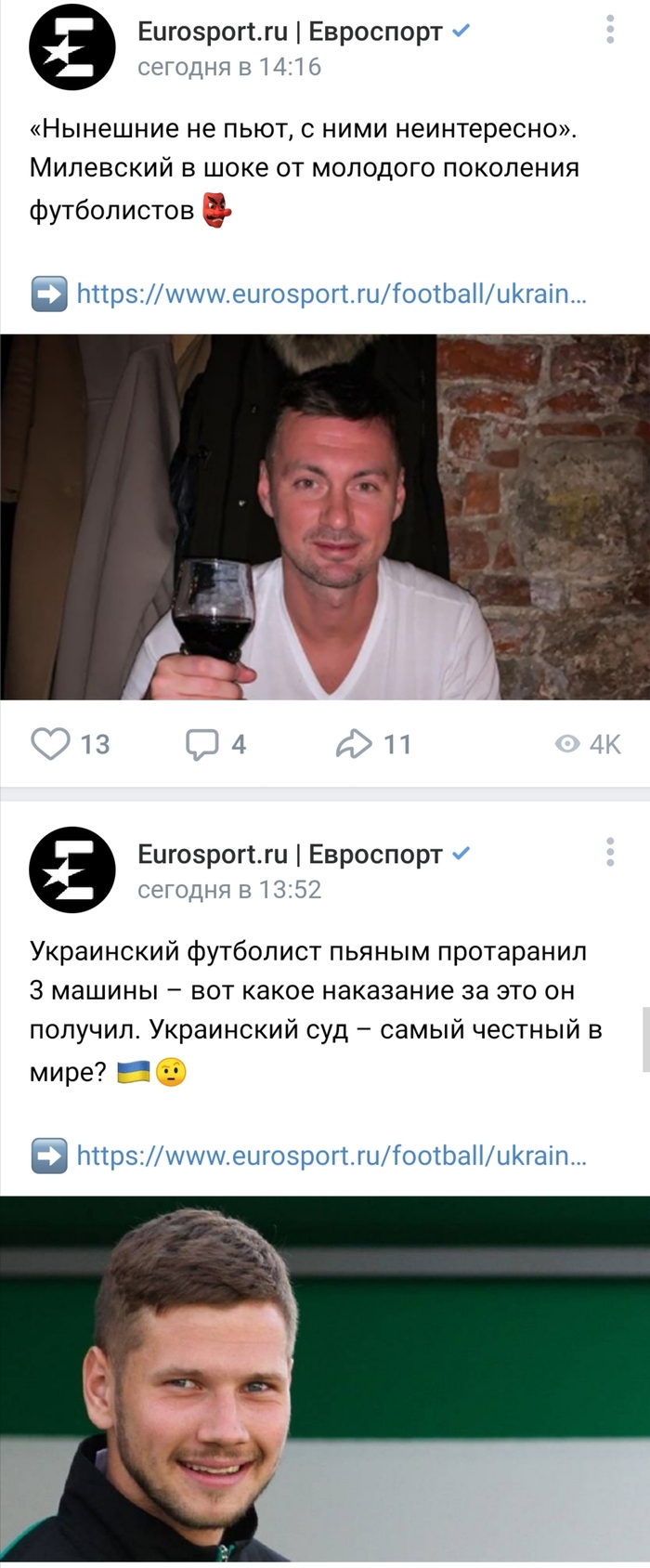
Task: Open overflow menu on the 13:52 post
Action: (610, 852)
